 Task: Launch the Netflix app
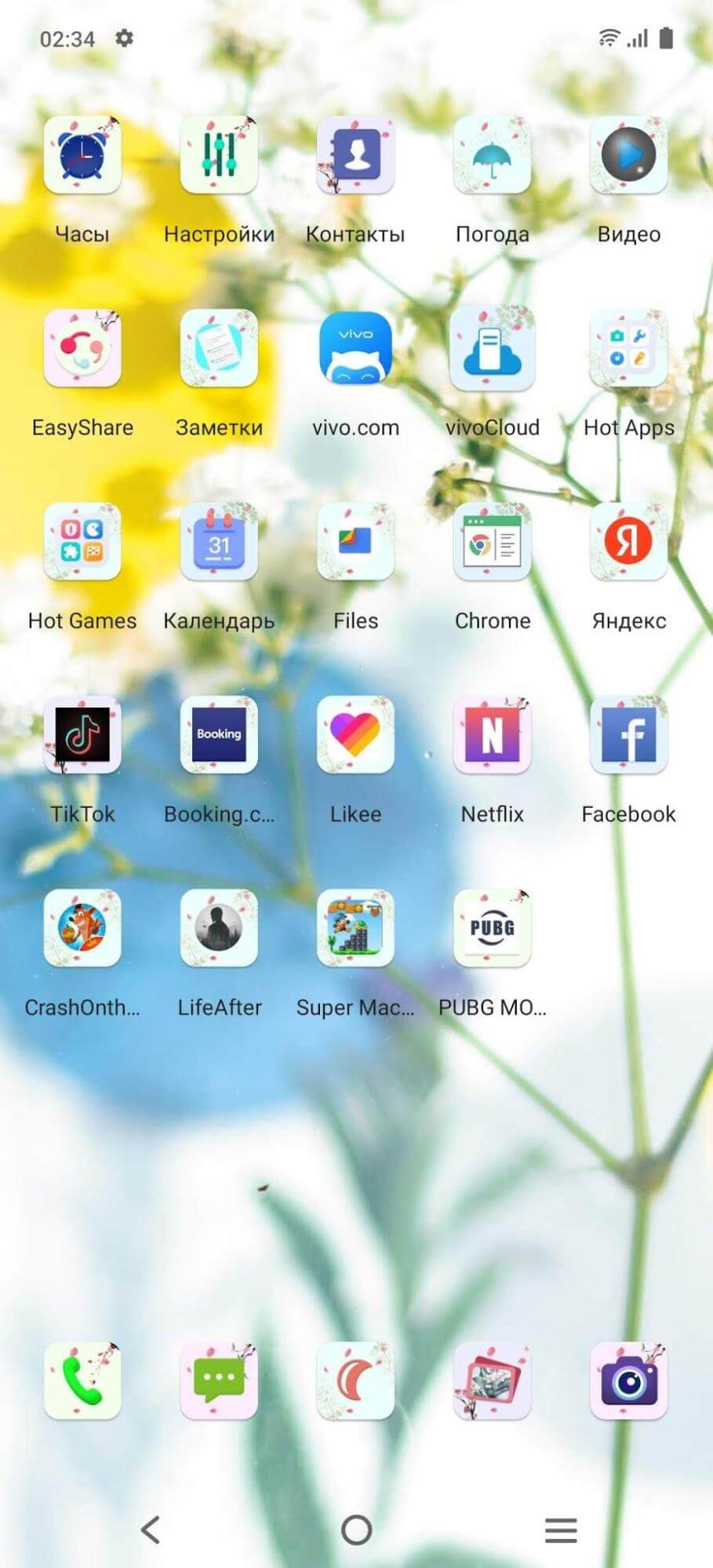coord(492,735)
